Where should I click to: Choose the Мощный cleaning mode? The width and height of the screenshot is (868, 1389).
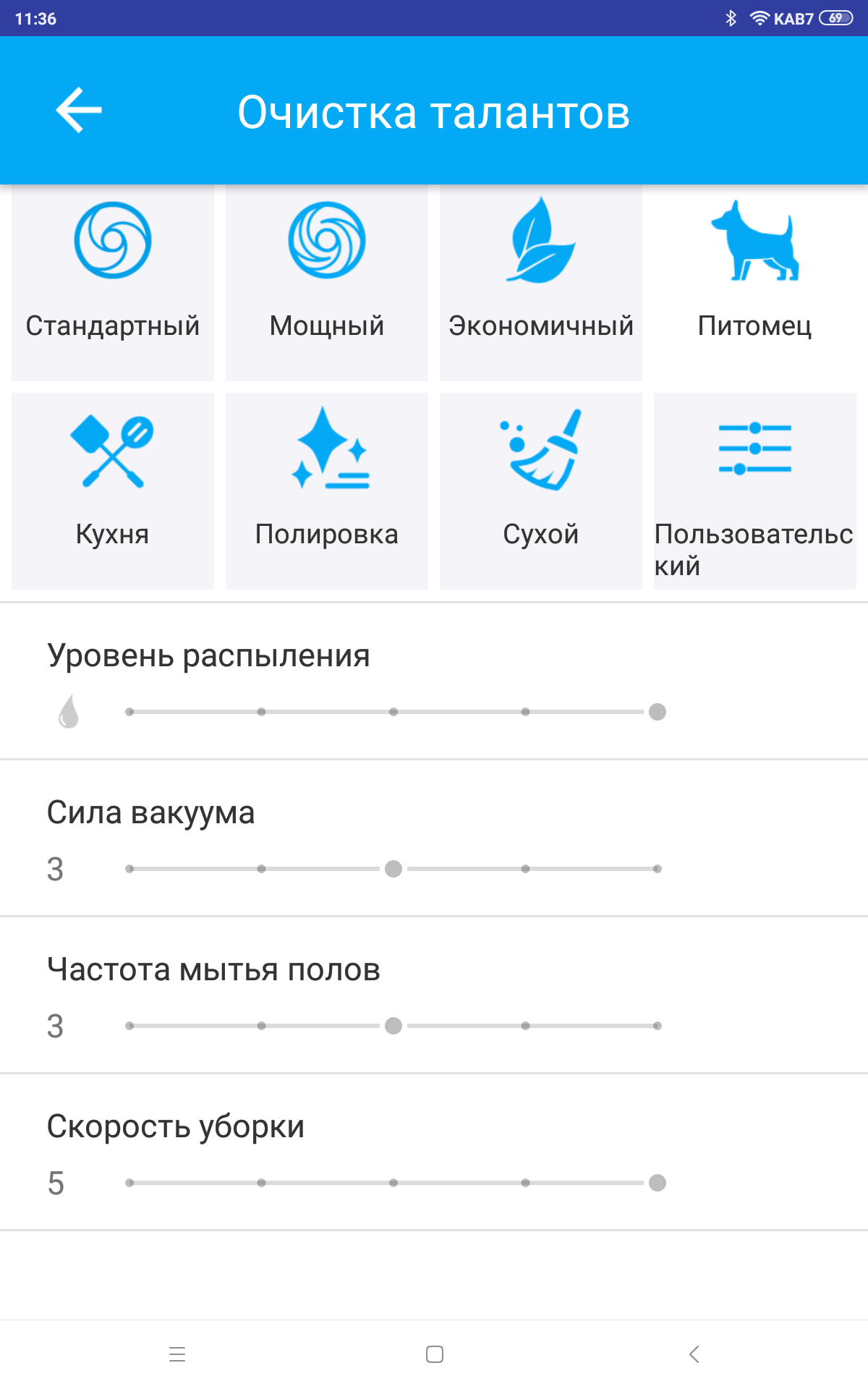tap(327, 282)
